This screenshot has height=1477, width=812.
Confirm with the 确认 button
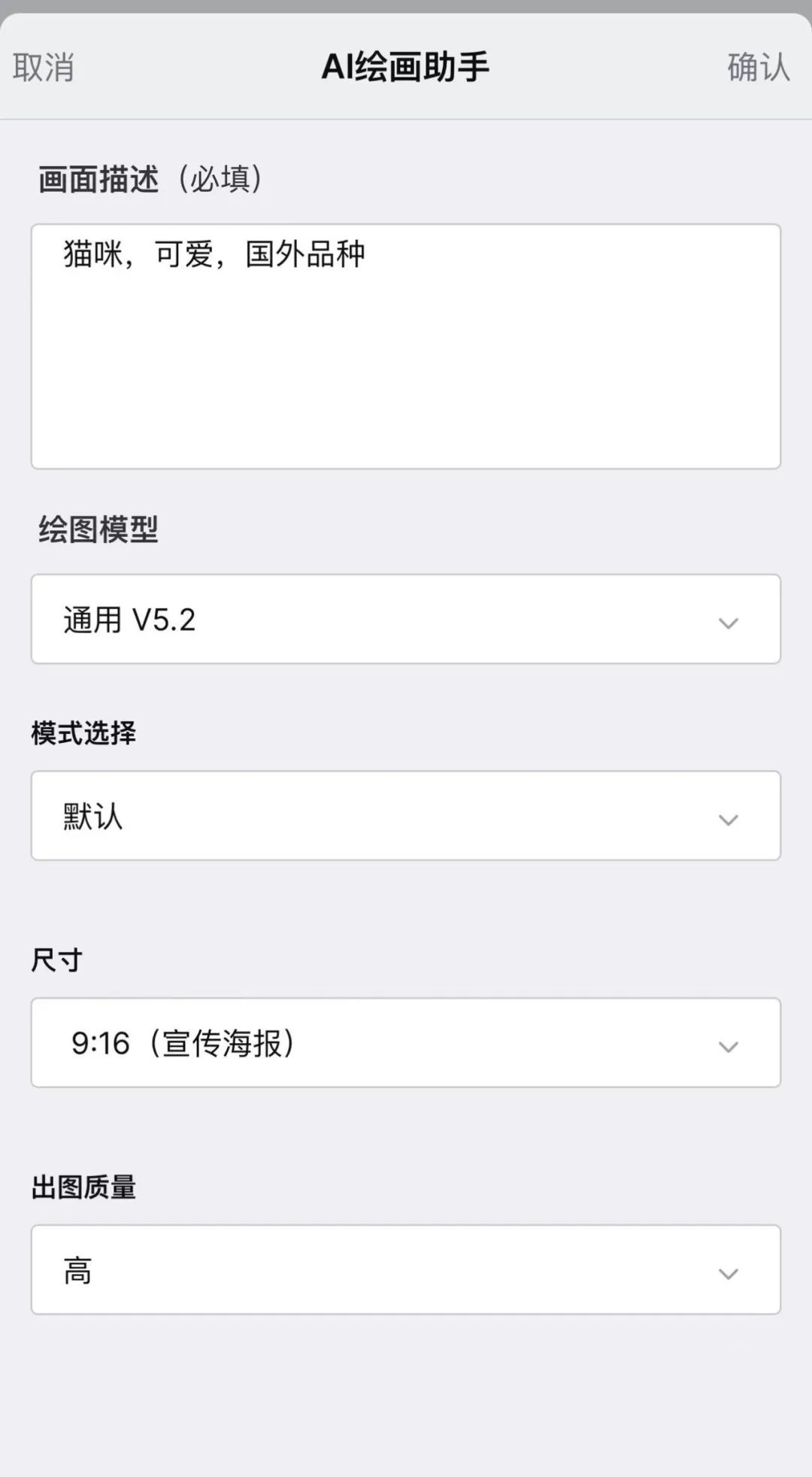(x=758, y=68)
